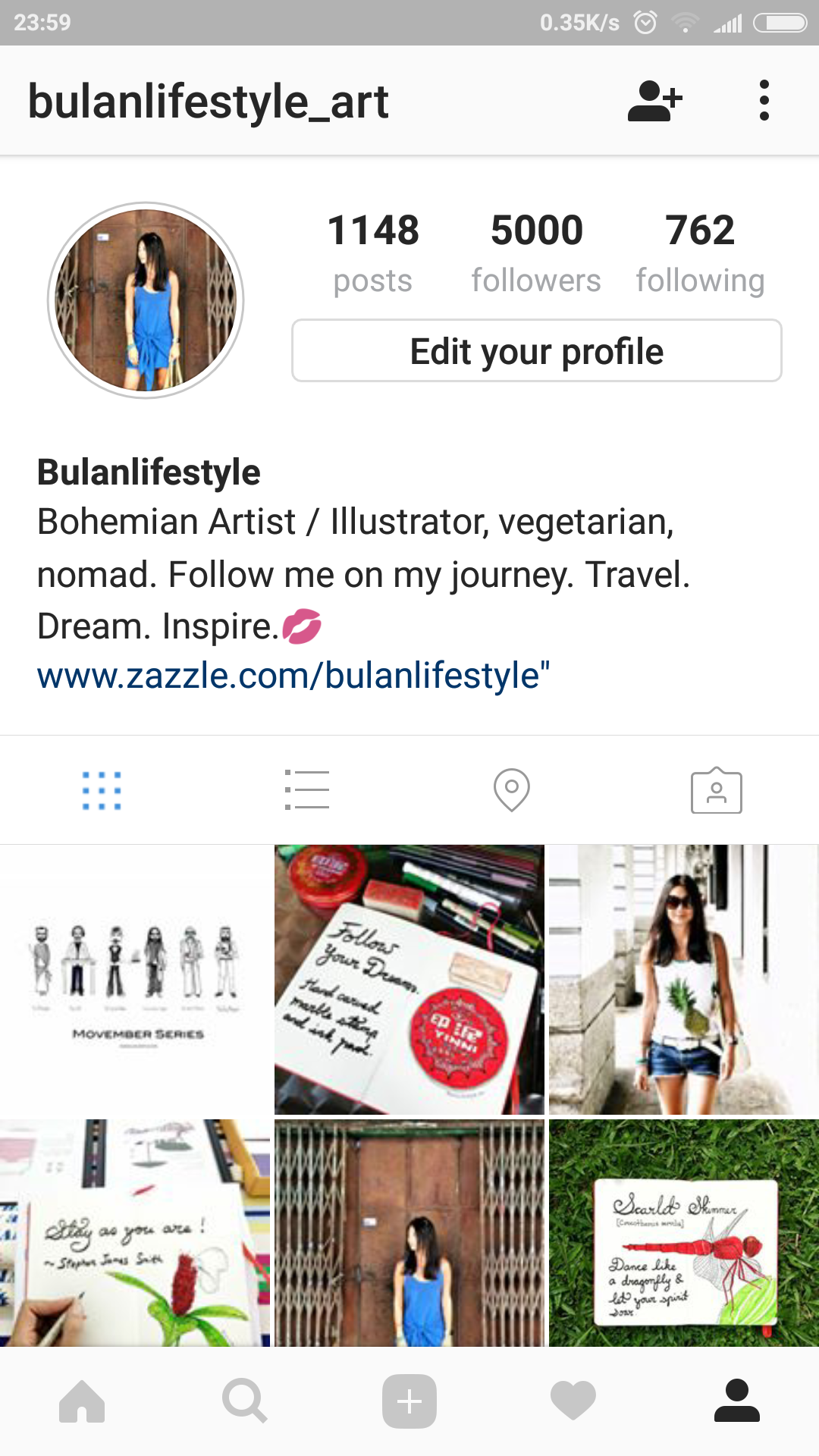Open the 5000 followers list
This screenshot has height=1456, width=819.
coord(536,253)
